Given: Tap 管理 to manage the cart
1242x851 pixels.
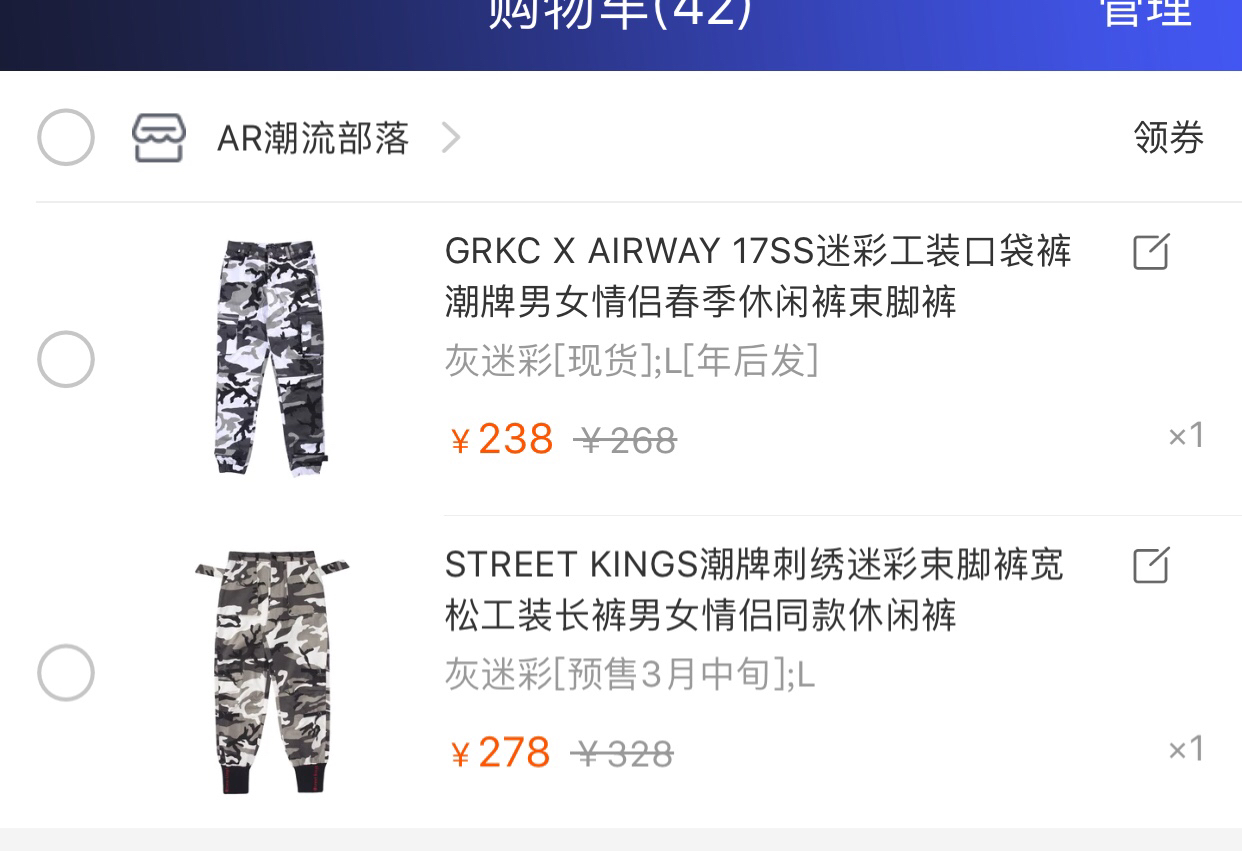Looking at the screenshot, I should click(x=1146, y=14).
